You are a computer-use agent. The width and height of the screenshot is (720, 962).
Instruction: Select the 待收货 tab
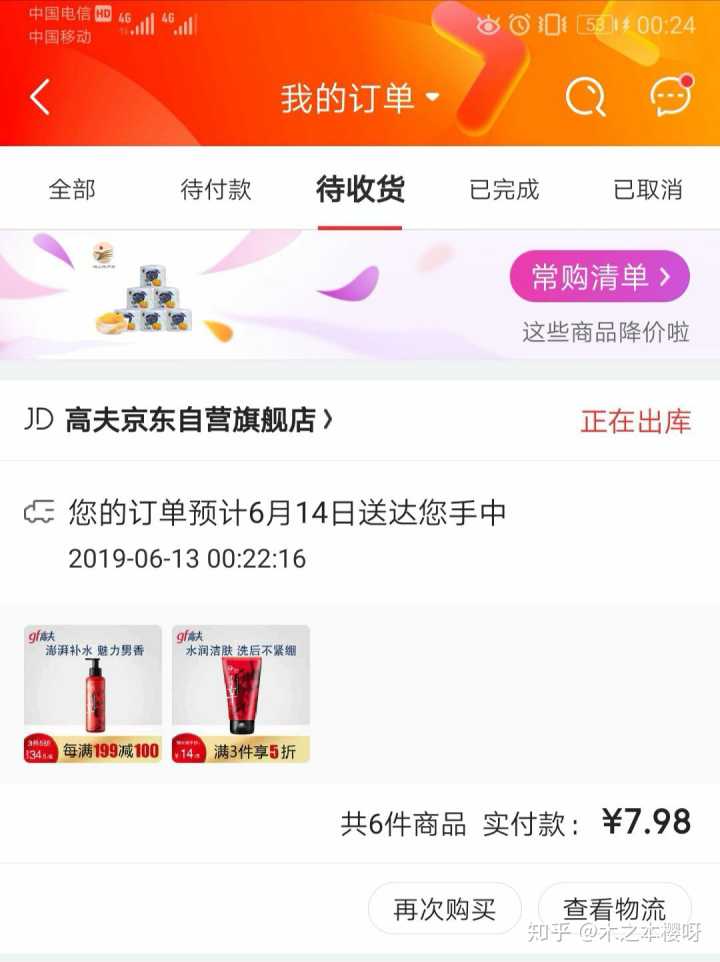point(360,189)
